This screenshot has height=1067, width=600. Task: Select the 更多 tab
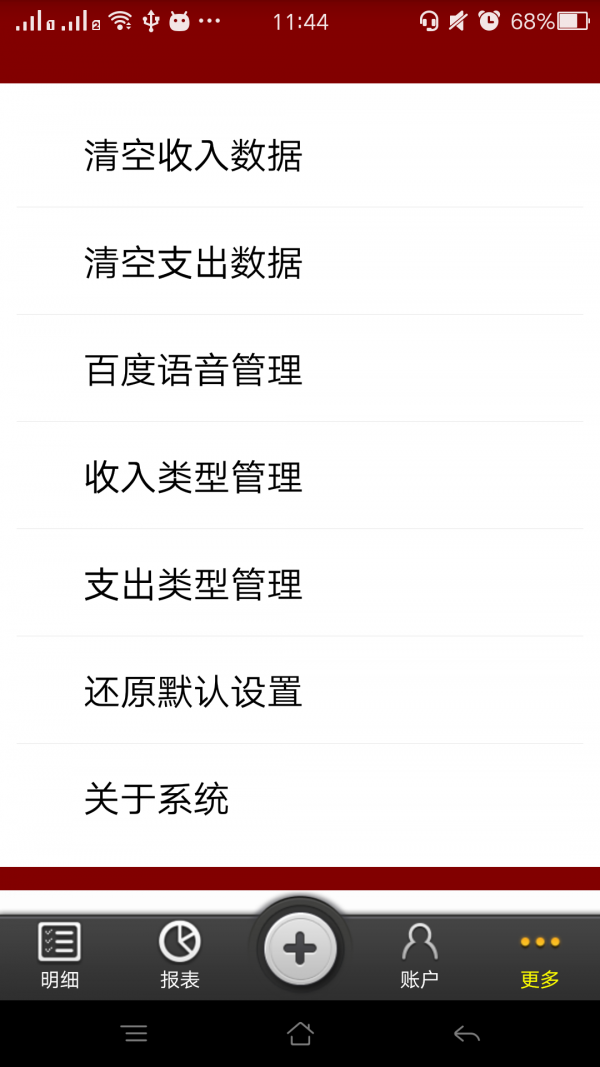[x=540, y=955]
